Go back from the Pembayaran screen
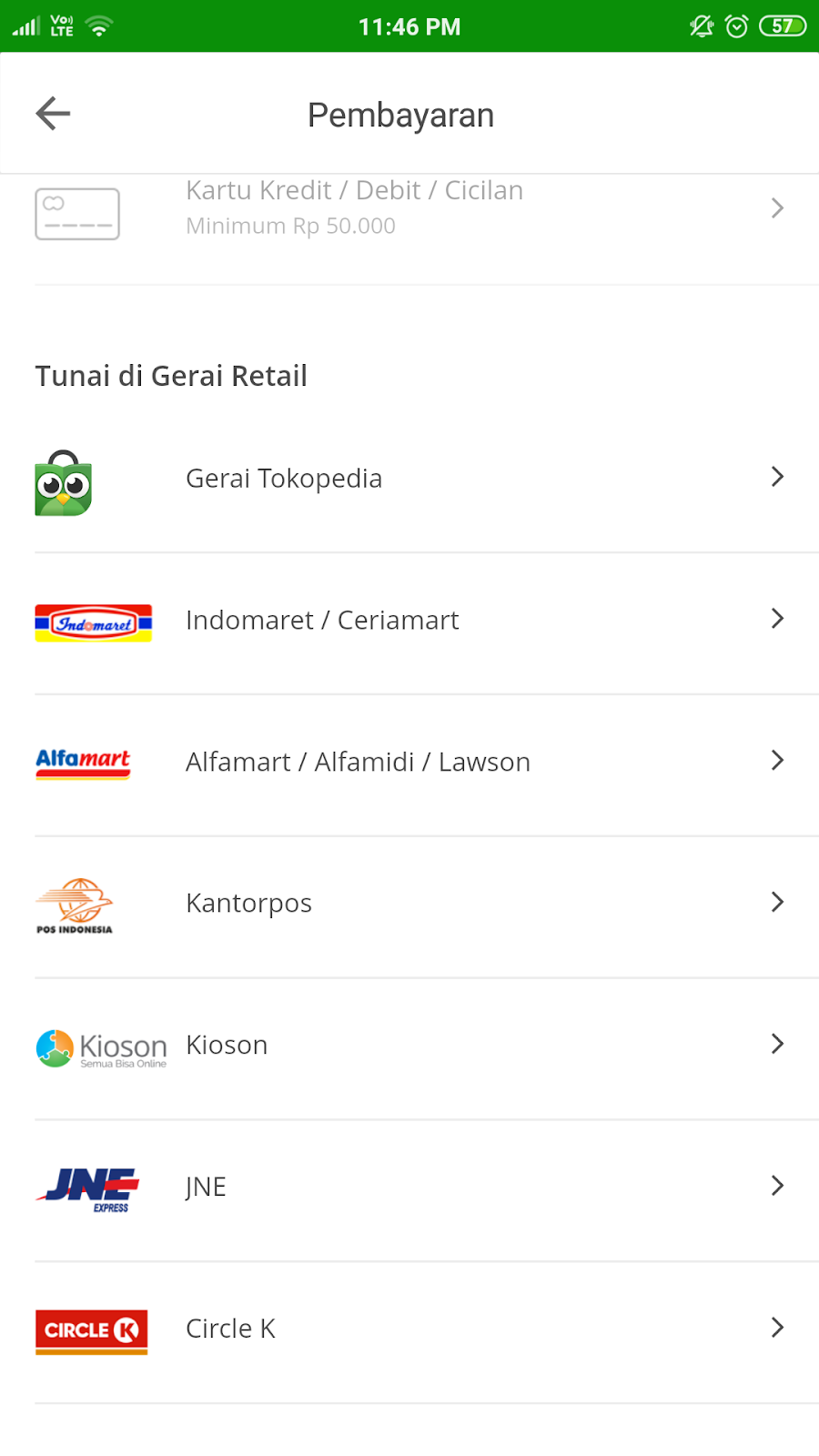Screen dimensions: 819x1456 pos(53,114)
